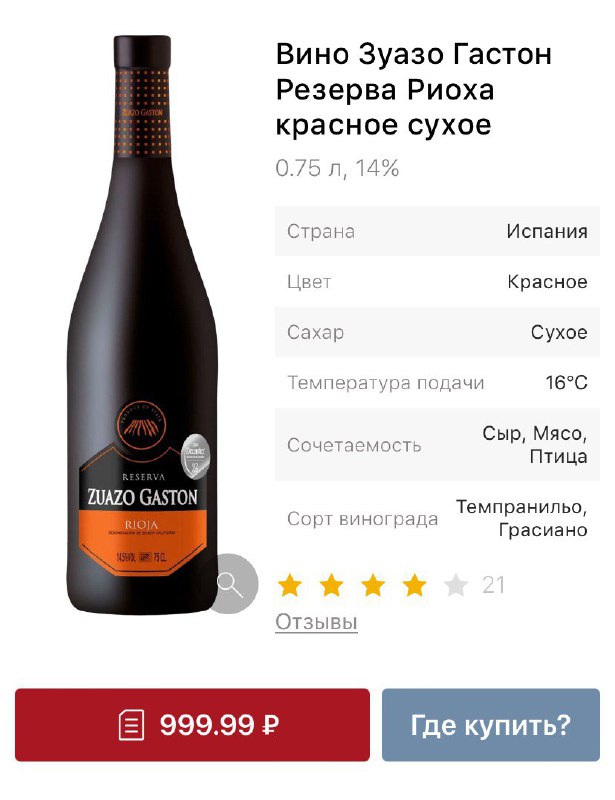Viewport: 615px width, 800px height.
Task: Open the Где купить? store finder
Action: tap(490, 725)
